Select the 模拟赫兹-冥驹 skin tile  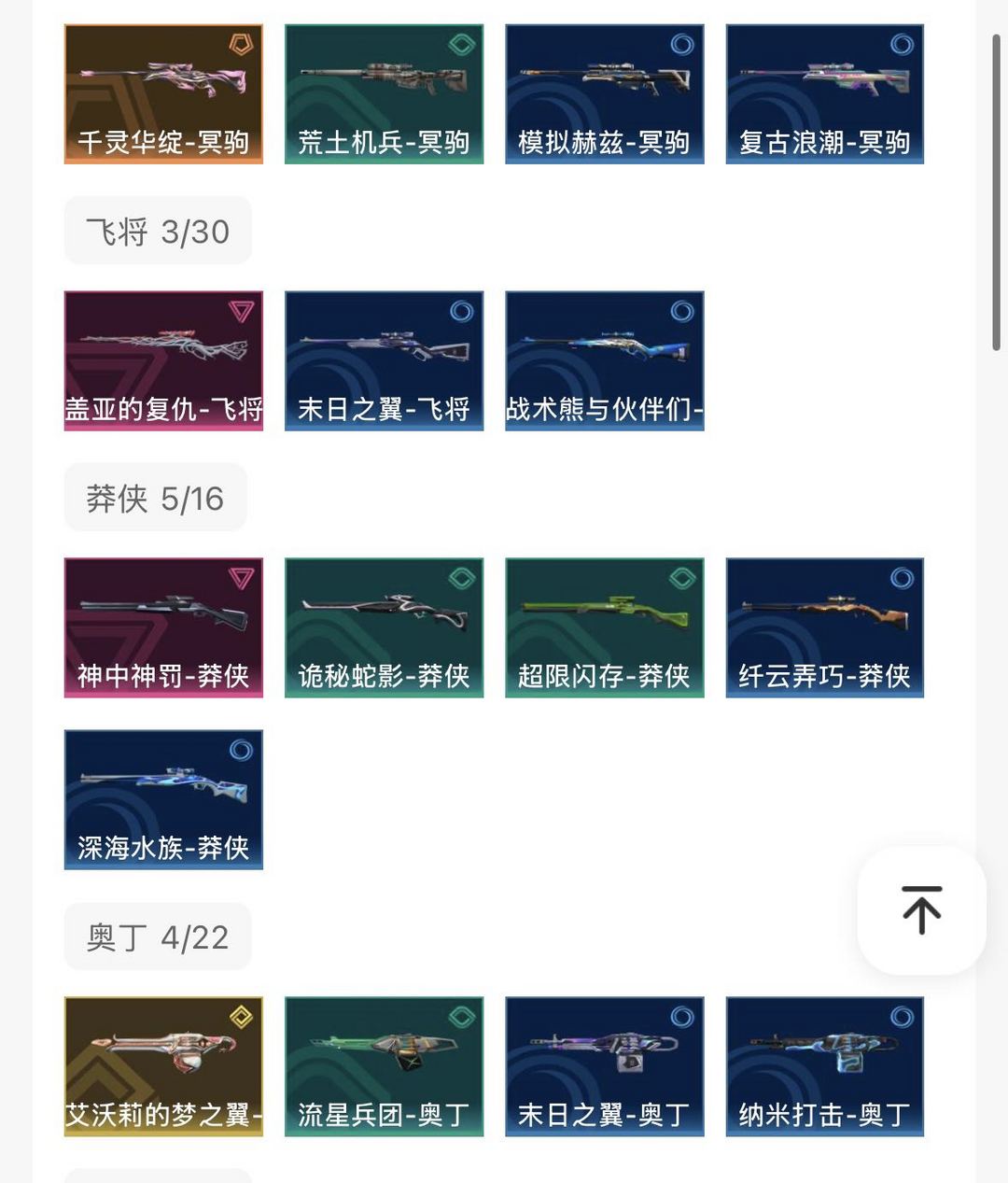click(604, 94)
